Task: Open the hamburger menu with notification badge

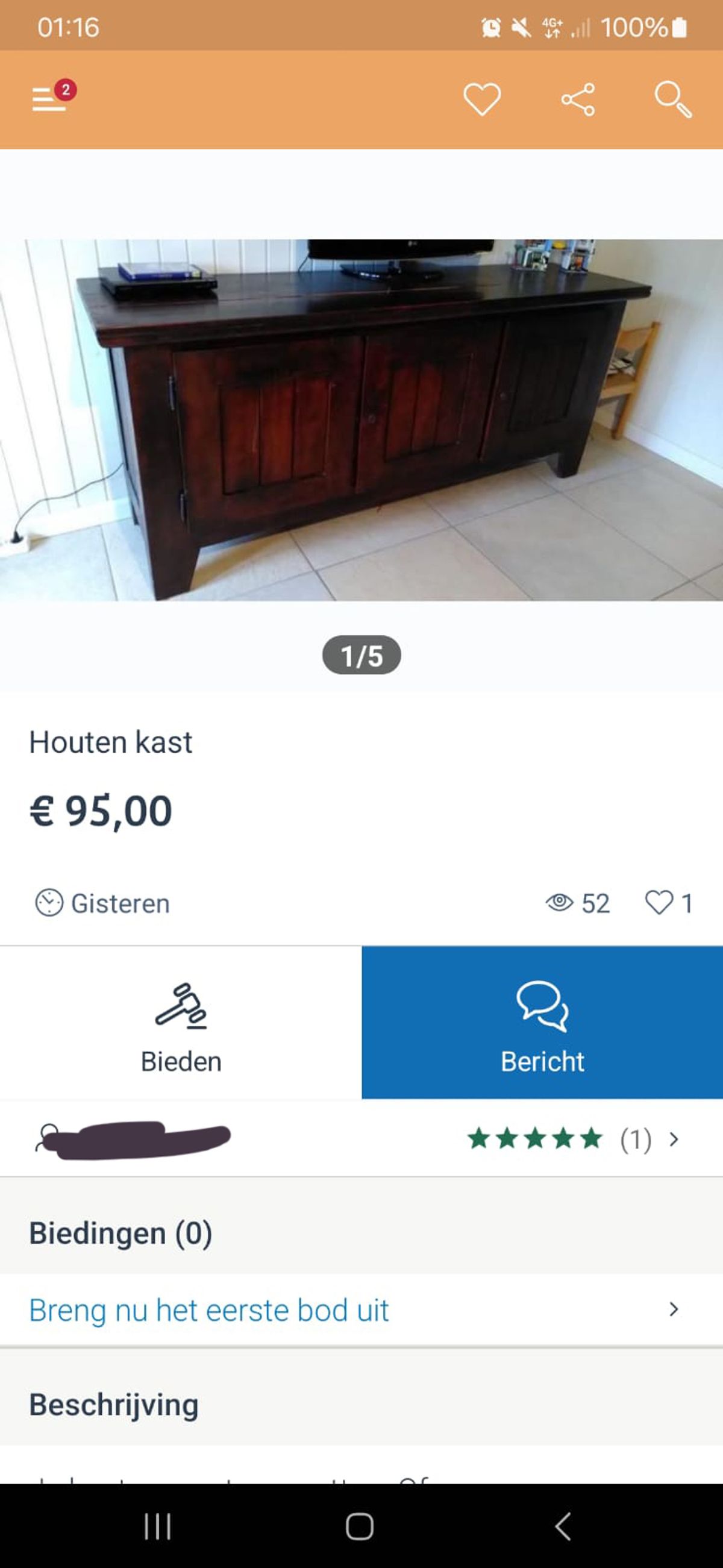Action: (x=51, y=98)
